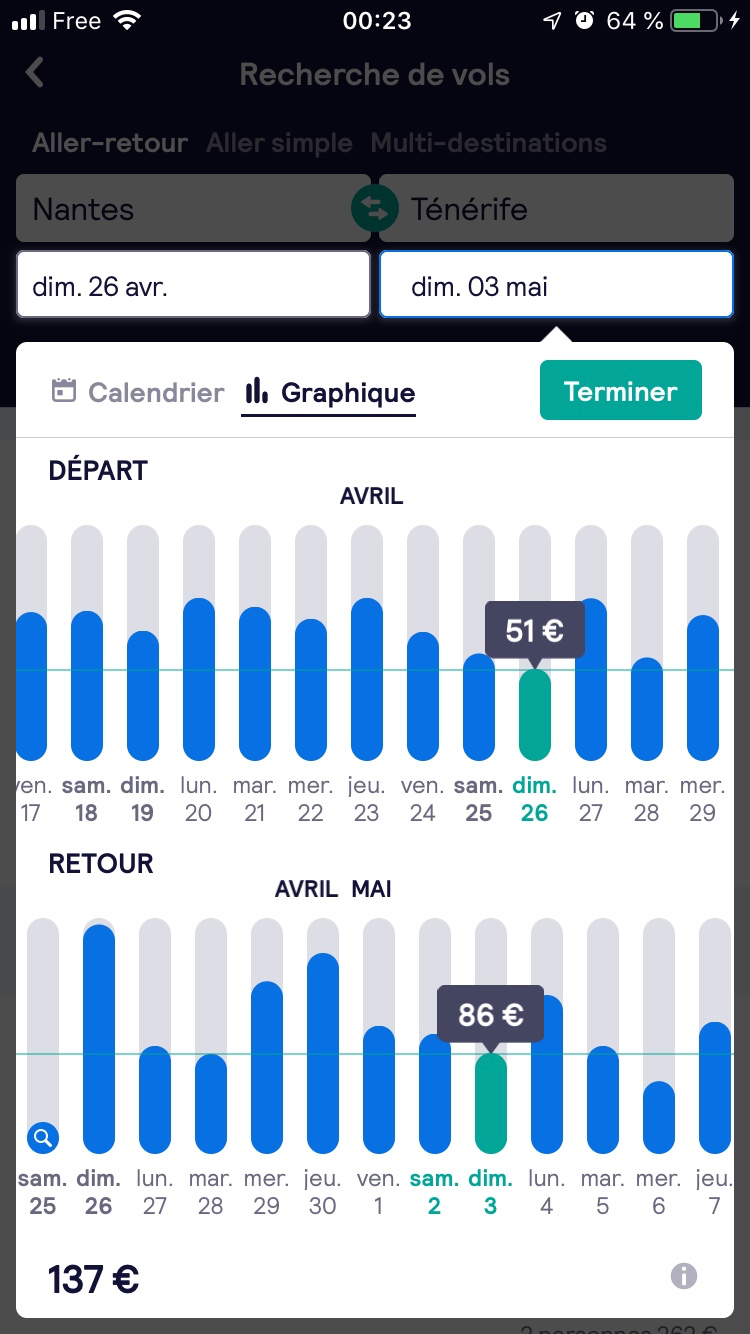
Task: Switch to Calendrier view
Action: (x=138, y=392)
